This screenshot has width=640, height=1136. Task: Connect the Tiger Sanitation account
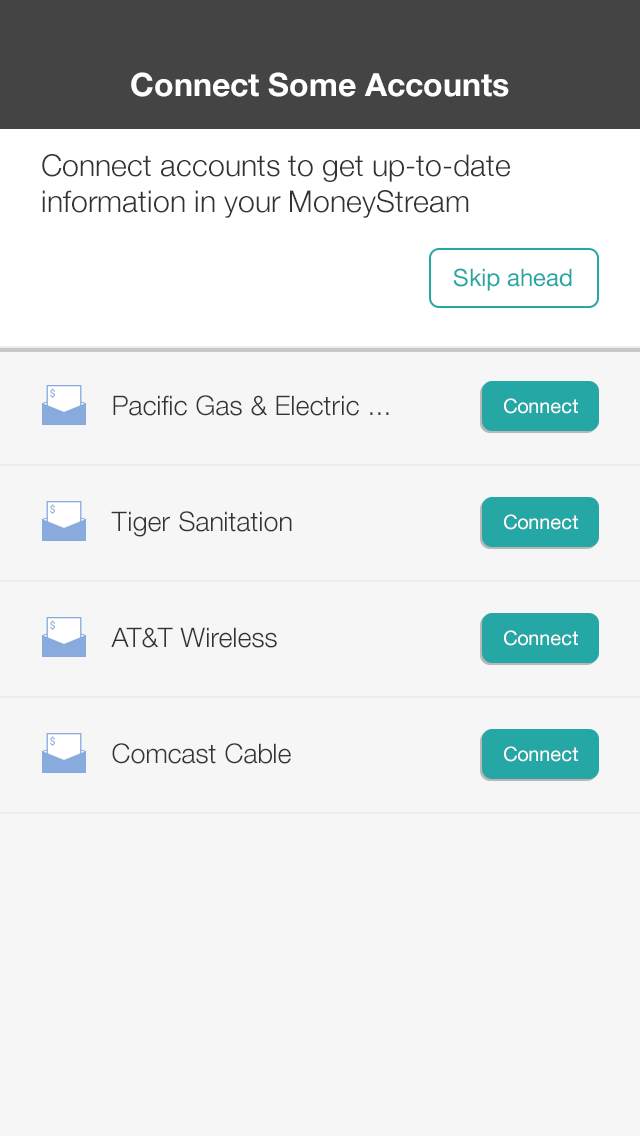pyautogui.click(x=540, y=522)
